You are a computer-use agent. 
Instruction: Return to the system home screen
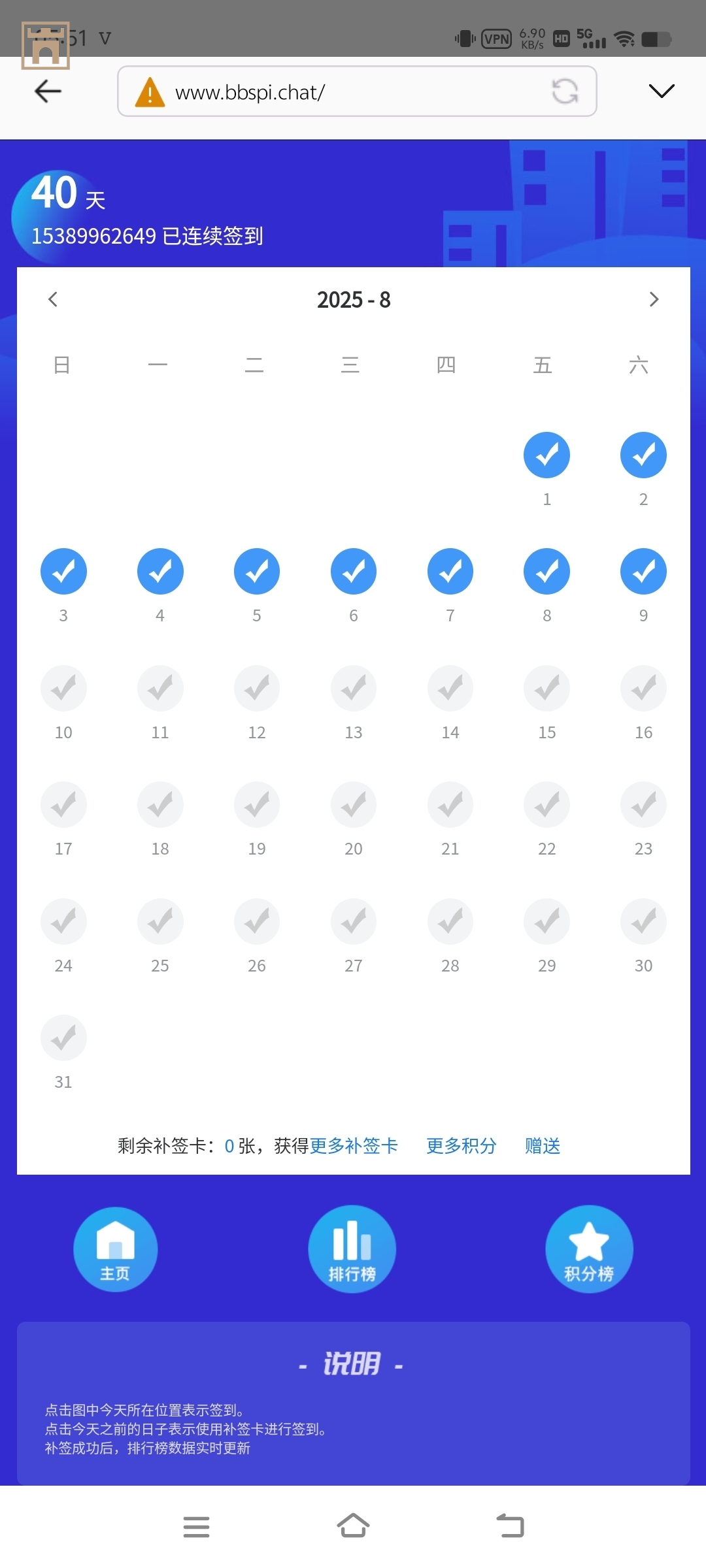point(353,1526)
